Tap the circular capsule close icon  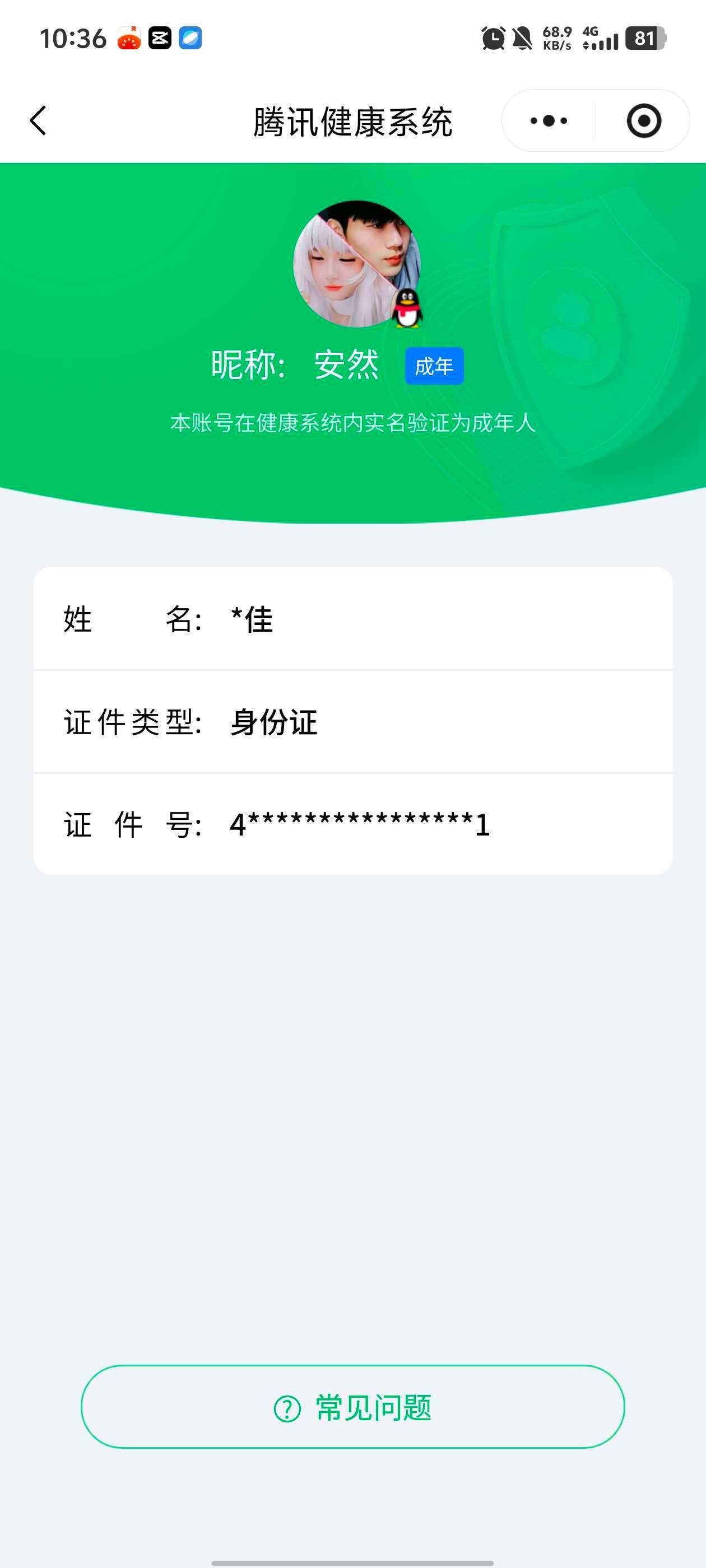tap(644, 120)
